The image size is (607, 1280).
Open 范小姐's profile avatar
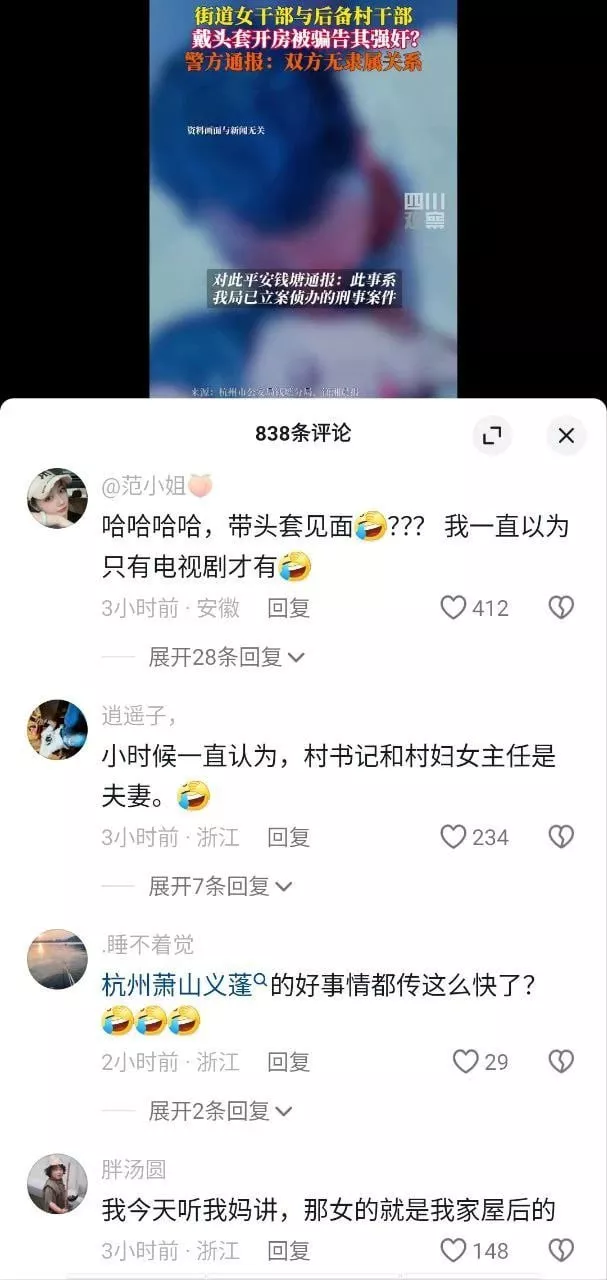[57, 498]
